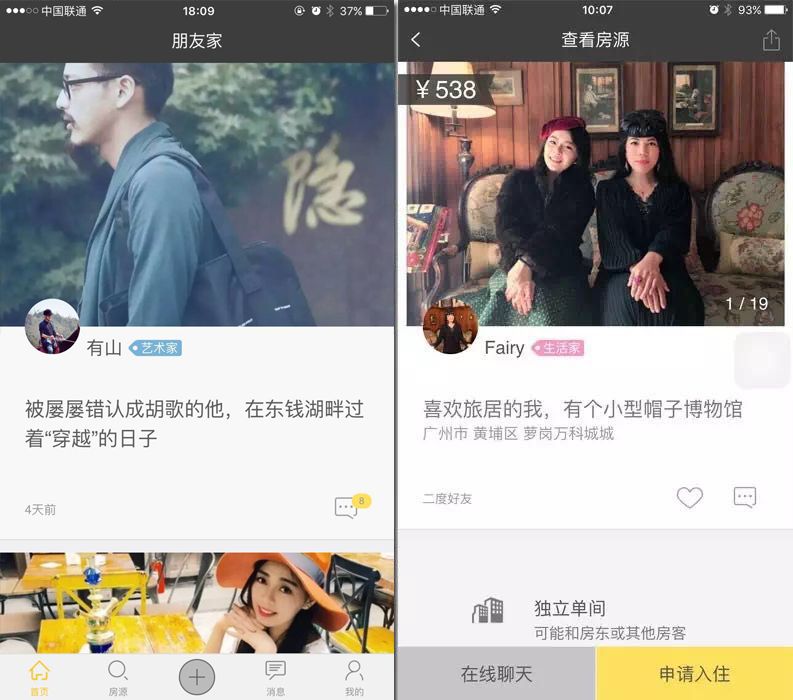The width and height of the screenshot is (793, 700).
Task: Open the comment bubble on 有山's post
Action: tap(347, 508)
